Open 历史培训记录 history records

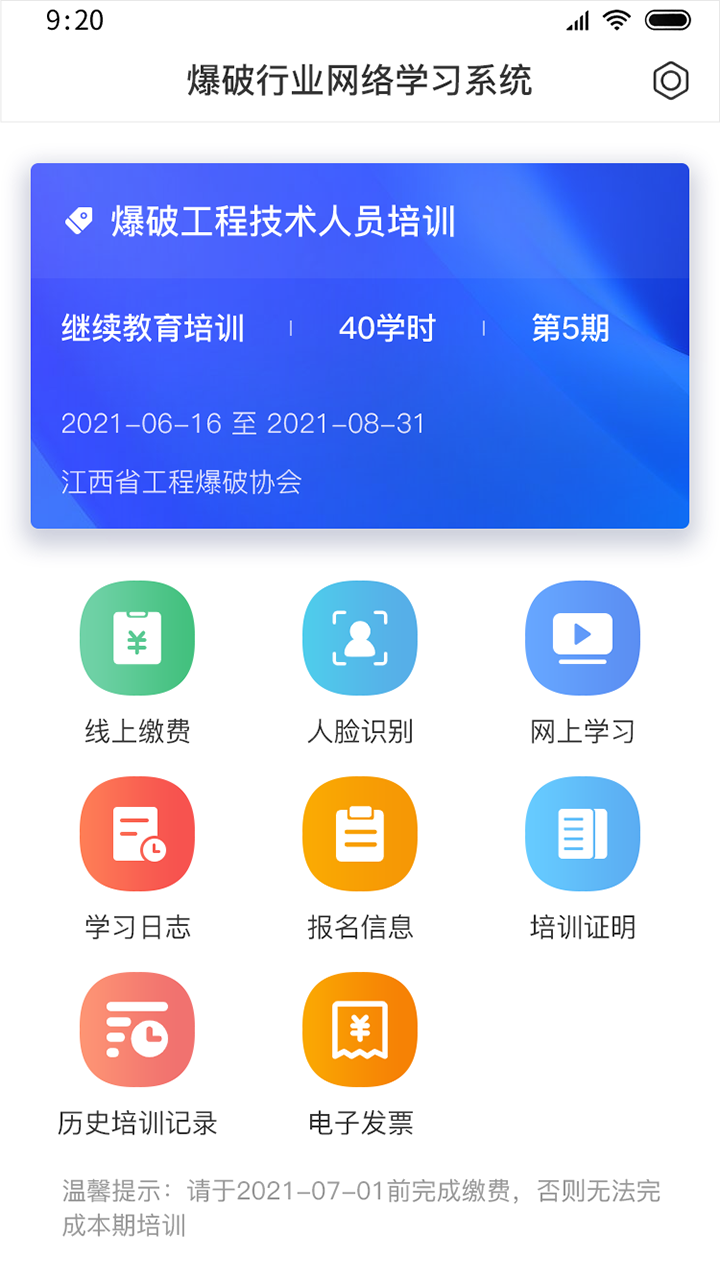137,1028
